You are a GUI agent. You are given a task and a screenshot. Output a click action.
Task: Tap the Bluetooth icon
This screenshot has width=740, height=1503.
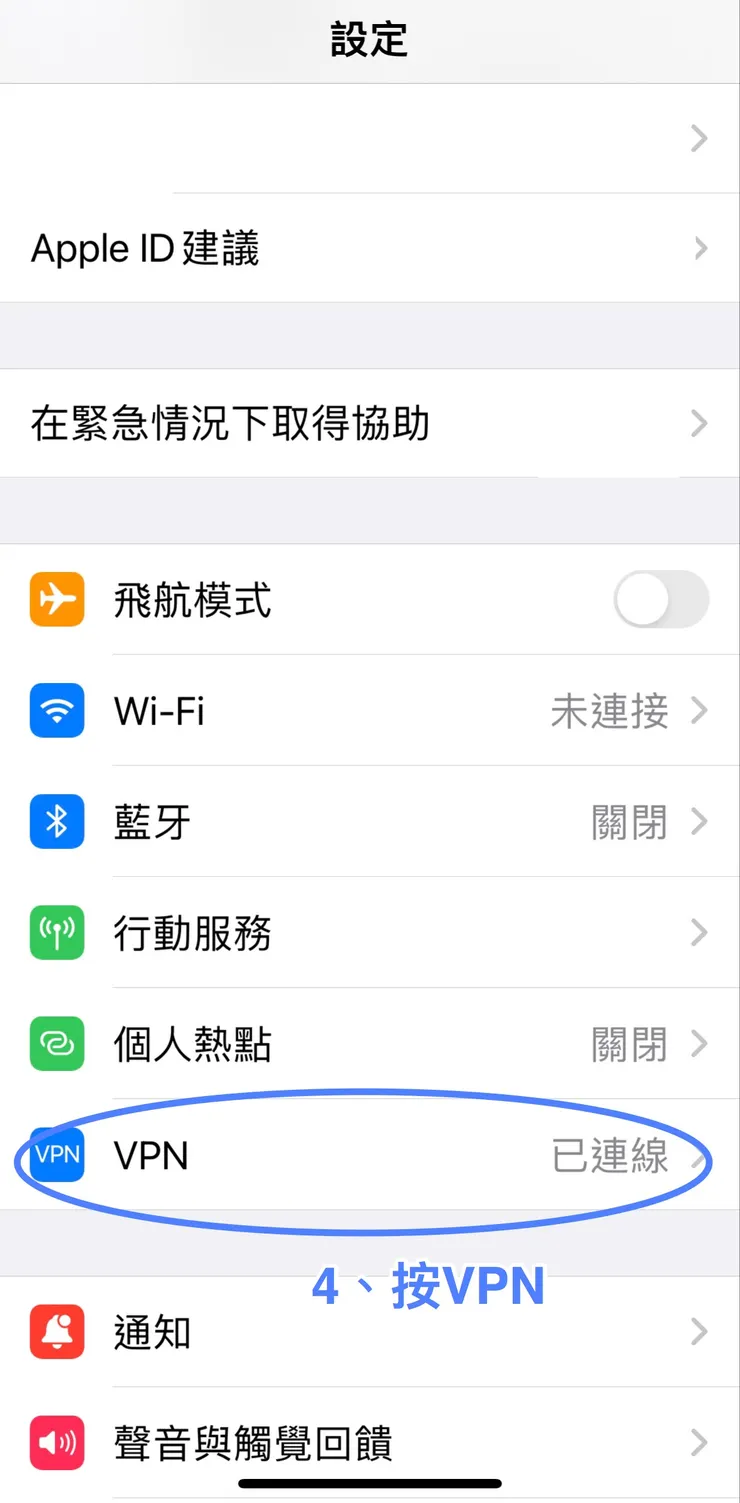tap(56, 821)
